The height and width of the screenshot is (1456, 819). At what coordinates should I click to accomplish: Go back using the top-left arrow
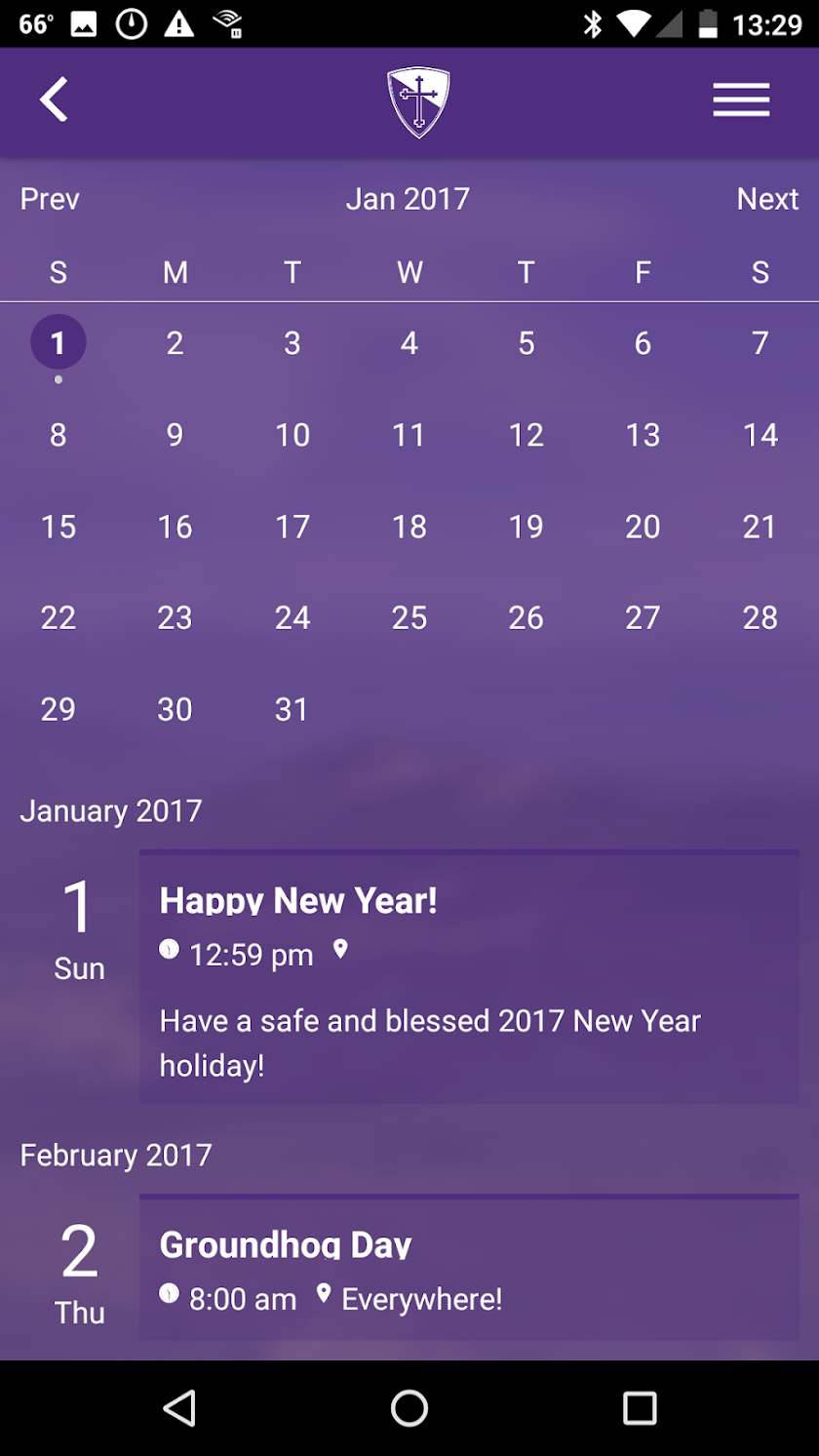[x=54, y=100]
